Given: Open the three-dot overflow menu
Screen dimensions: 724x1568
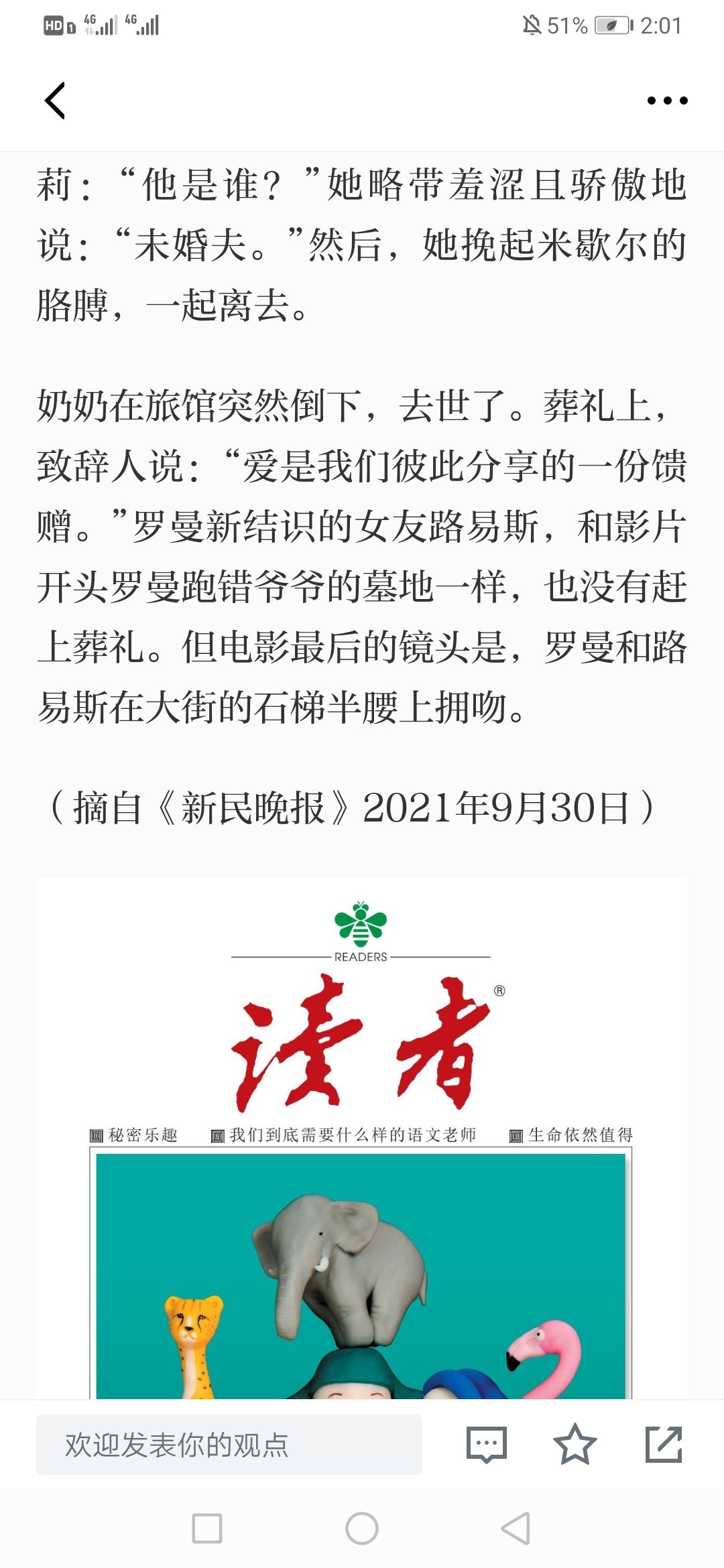Looking at the screenshot, I should coord(667,101).
